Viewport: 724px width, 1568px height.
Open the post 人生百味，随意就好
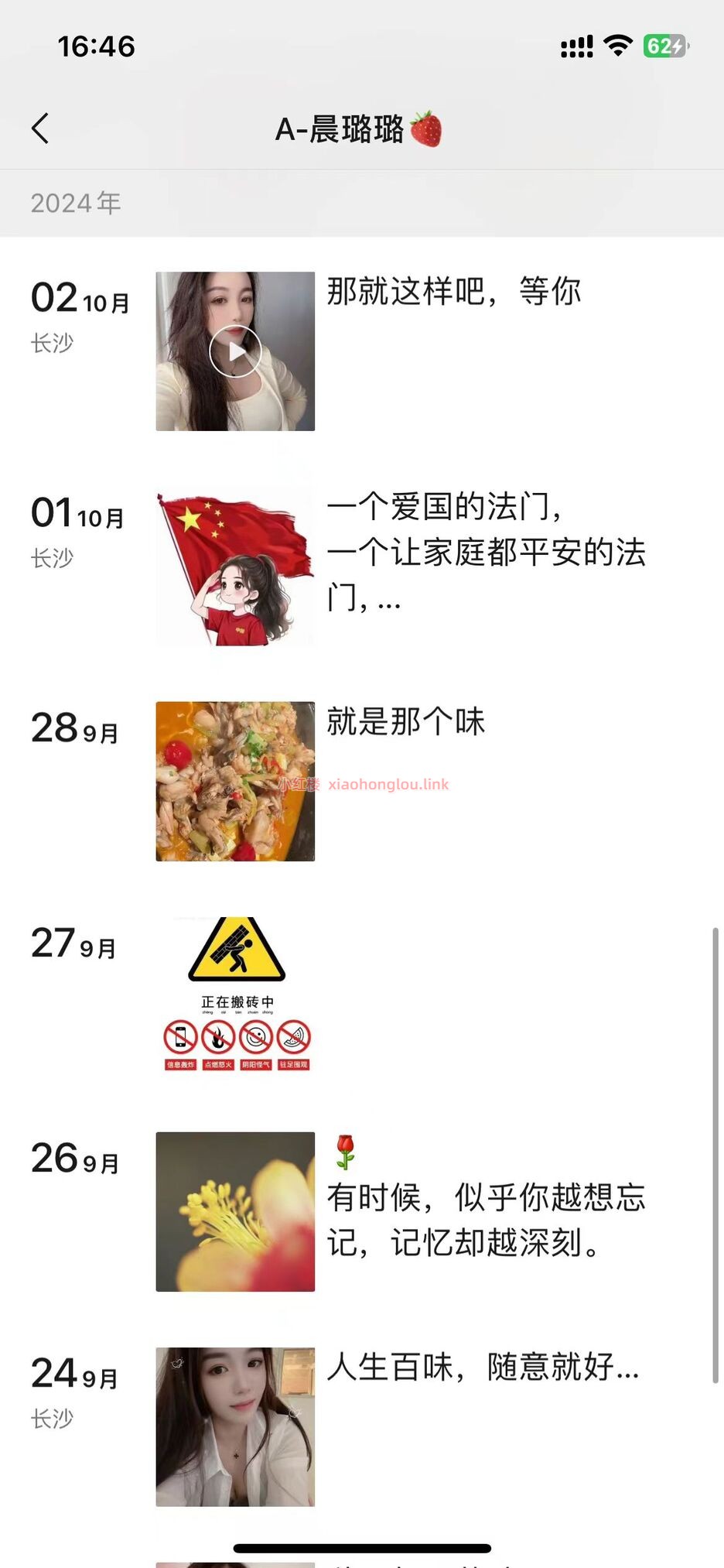483,1368
